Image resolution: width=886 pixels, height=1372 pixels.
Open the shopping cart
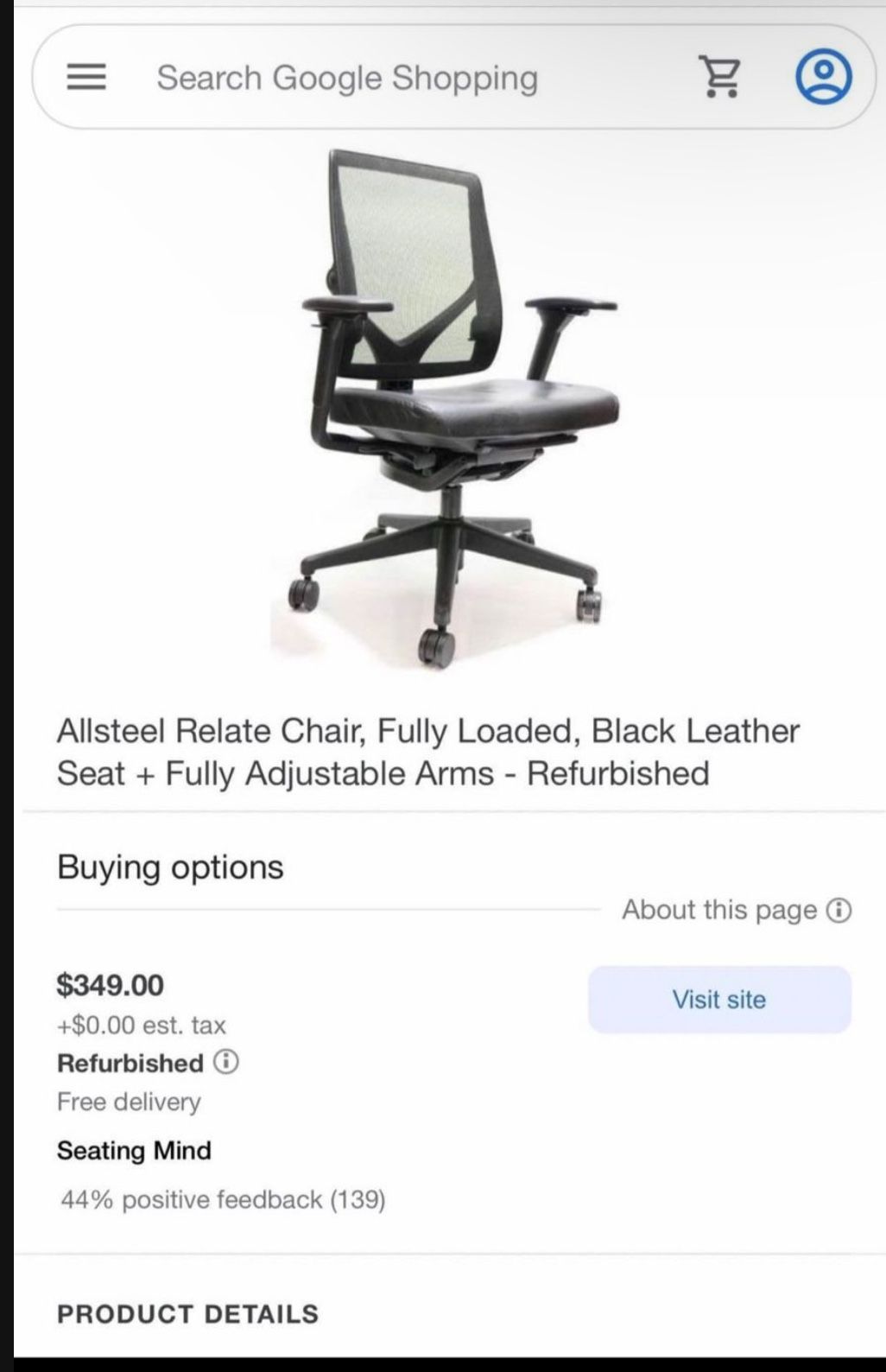tap(721, 77)
